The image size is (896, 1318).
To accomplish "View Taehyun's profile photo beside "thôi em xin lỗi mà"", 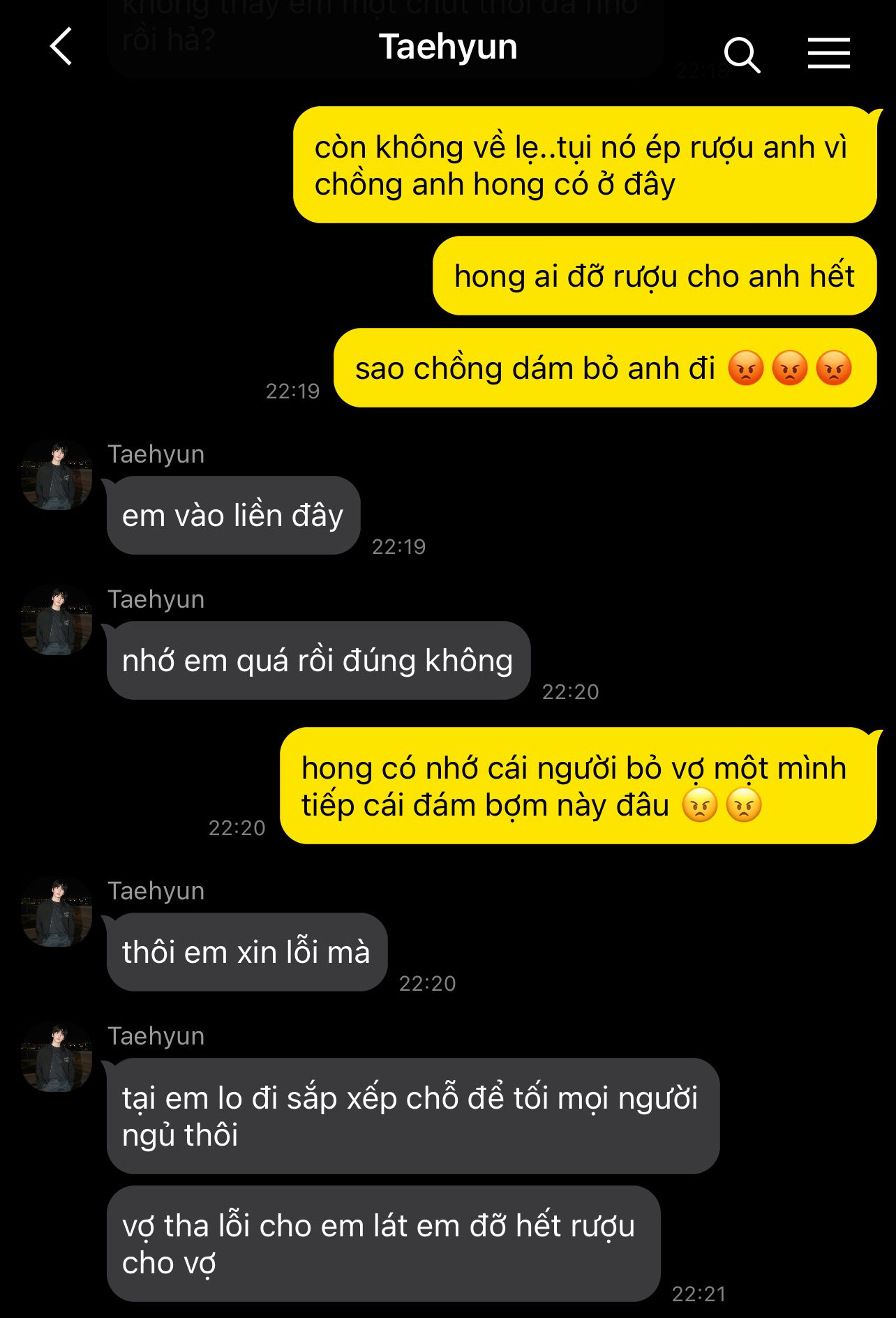I will click(x=57, y=912).
